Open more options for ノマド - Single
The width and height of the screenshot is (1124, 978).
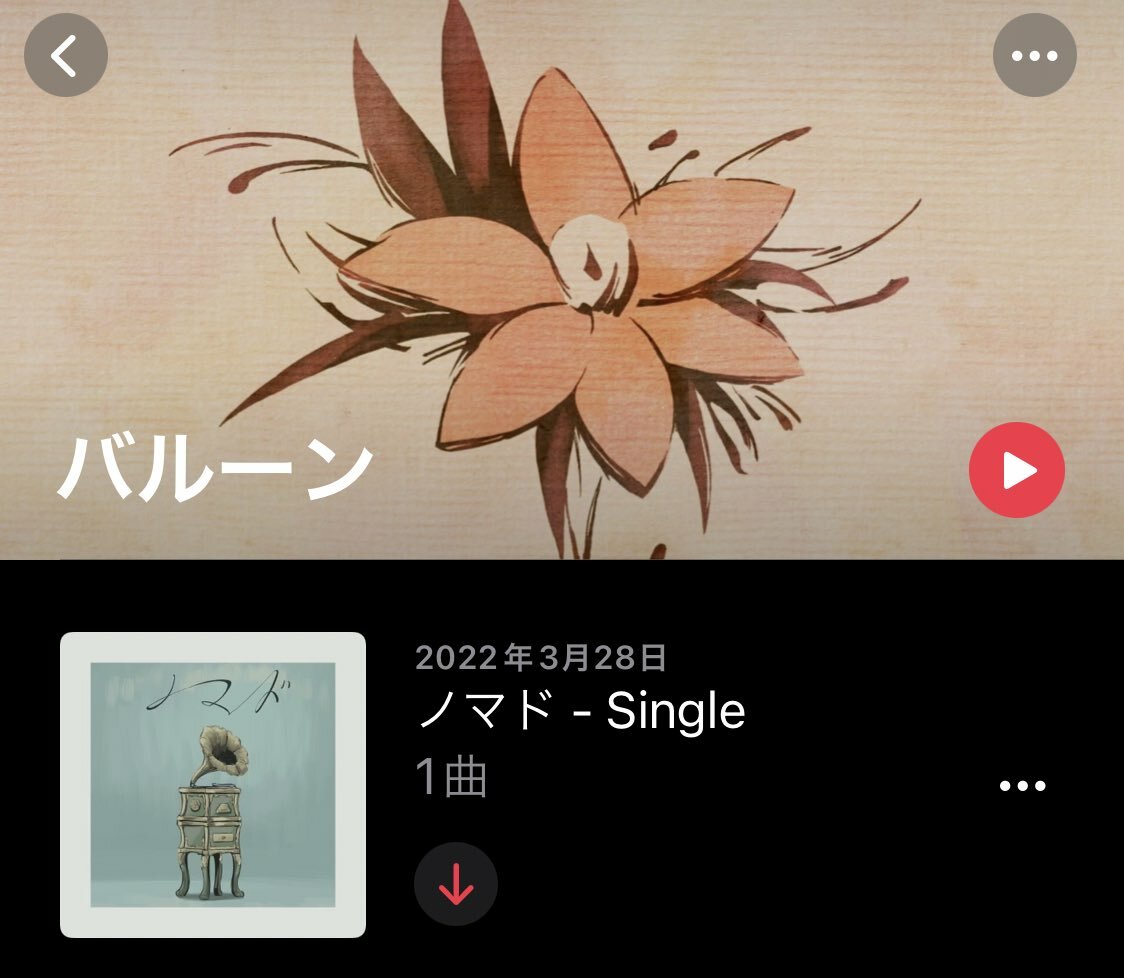click(x=1022, y=786)
